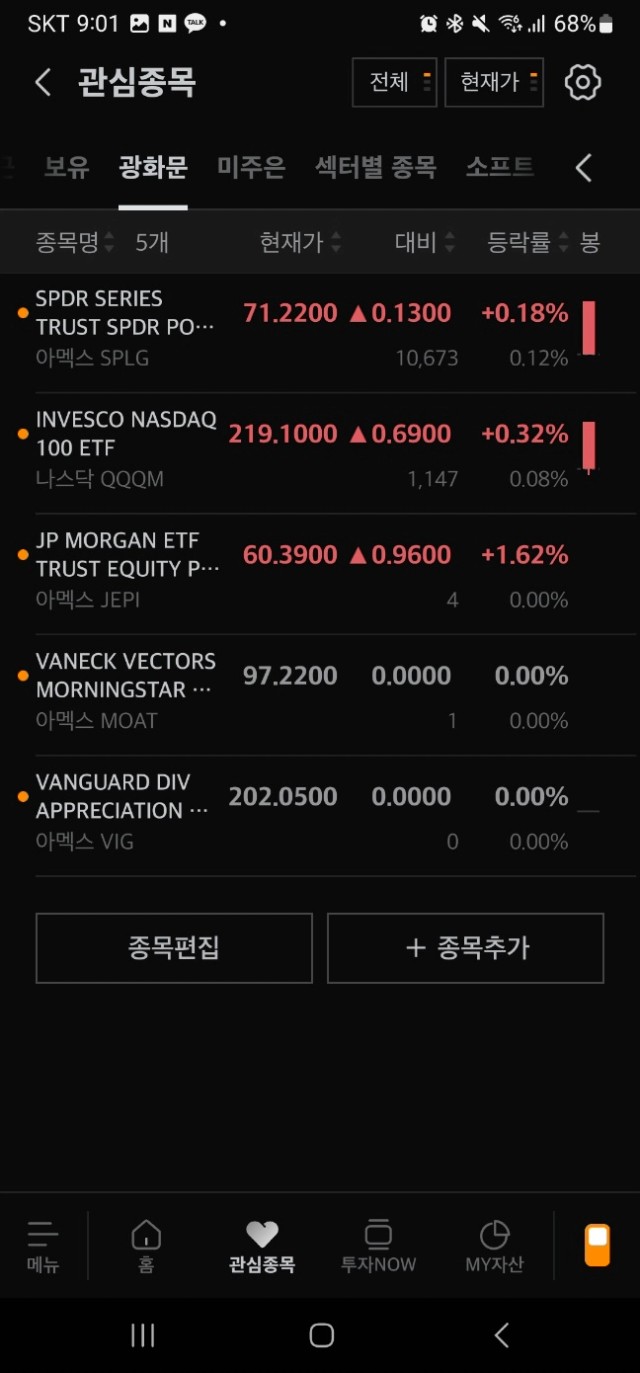Collapse the group tabs with the chevron
This screenshot has height=1373, width=640.
point(585,168)
